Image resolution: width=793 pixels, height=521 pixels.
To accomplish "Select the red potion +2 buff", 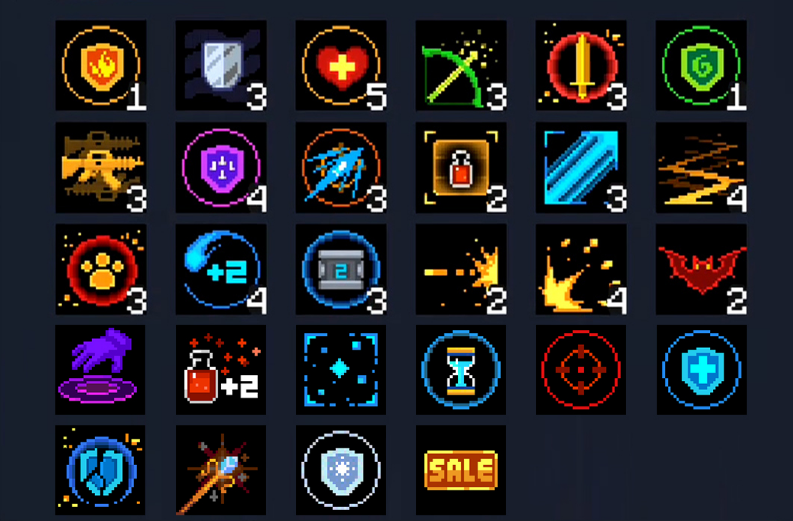I will [x=221, y=369].
